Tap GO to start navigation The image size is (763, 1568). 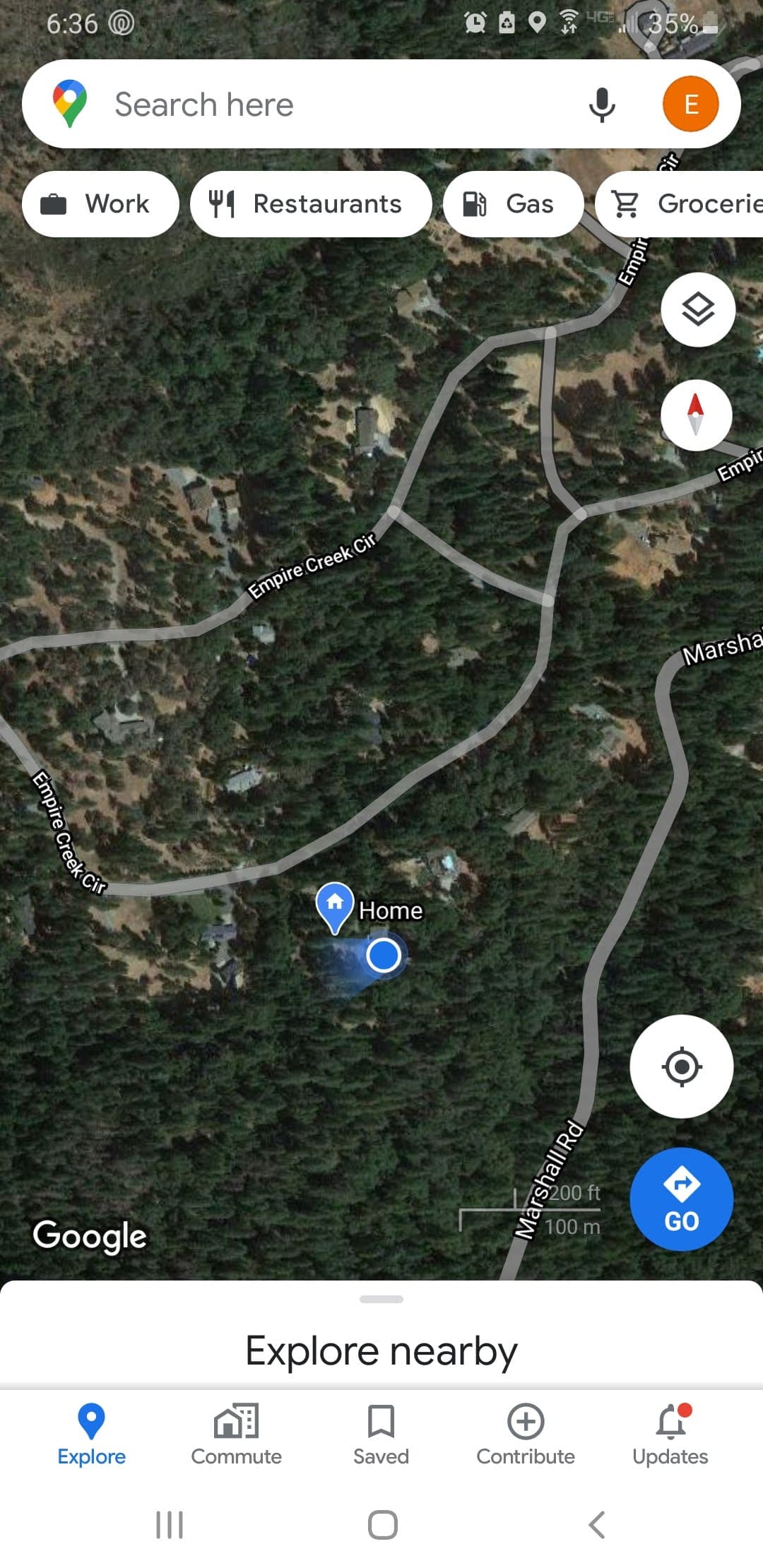pyautogui.click(x=680, y=1199)
